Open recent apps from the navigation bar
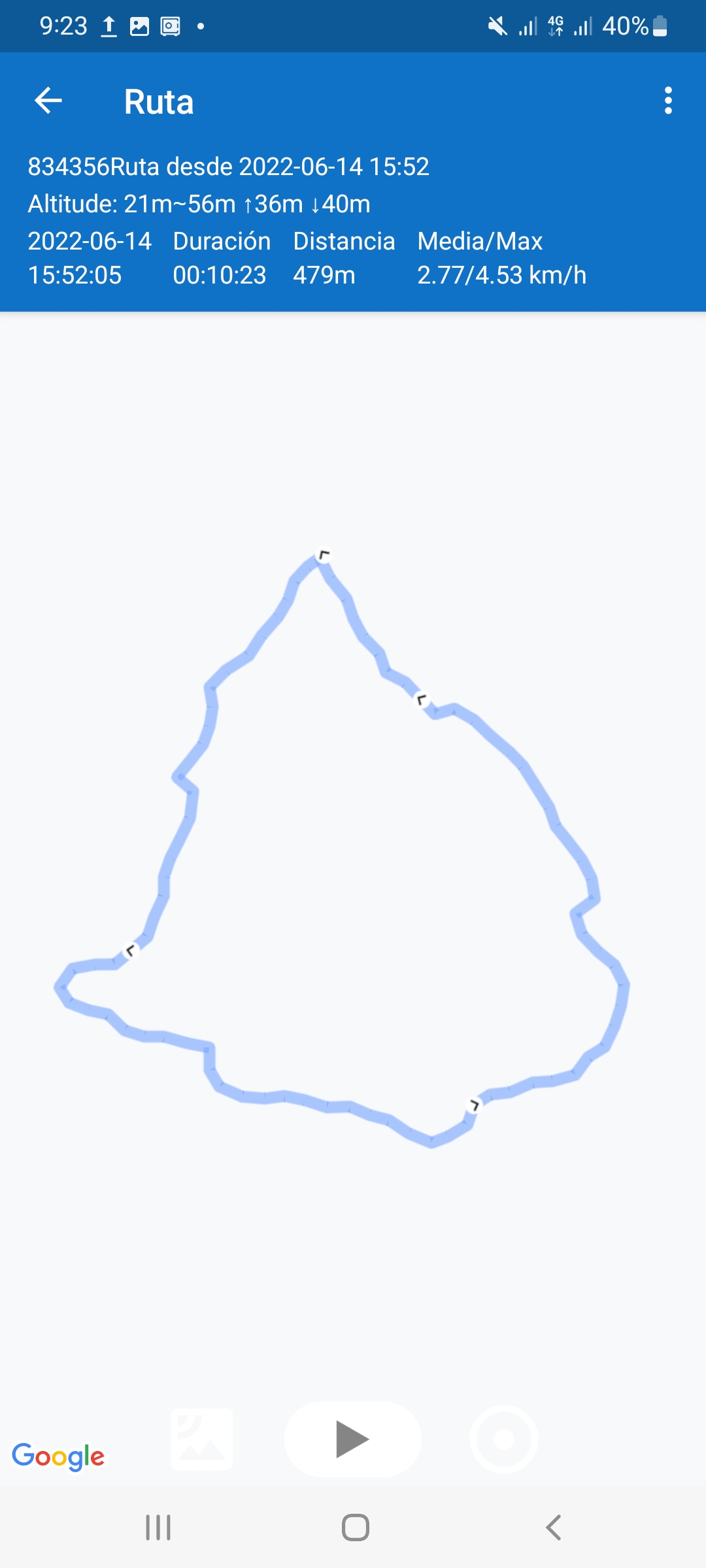706x1568 pixels. click(x=158, y=1527)
